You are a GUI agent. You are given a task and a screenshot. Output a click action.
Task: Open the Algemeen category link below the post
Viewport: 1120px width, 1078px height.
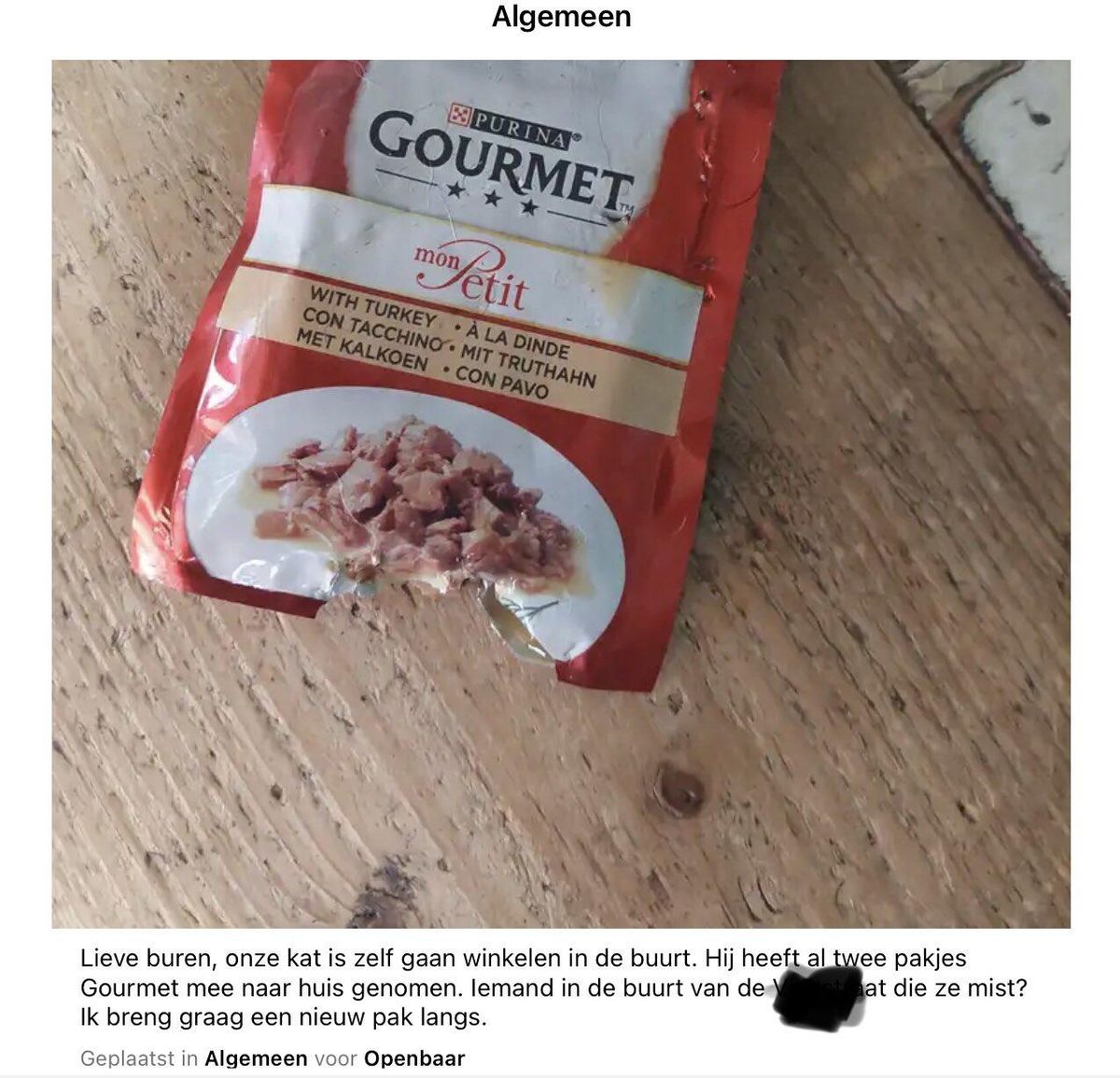click(256, 1058)
